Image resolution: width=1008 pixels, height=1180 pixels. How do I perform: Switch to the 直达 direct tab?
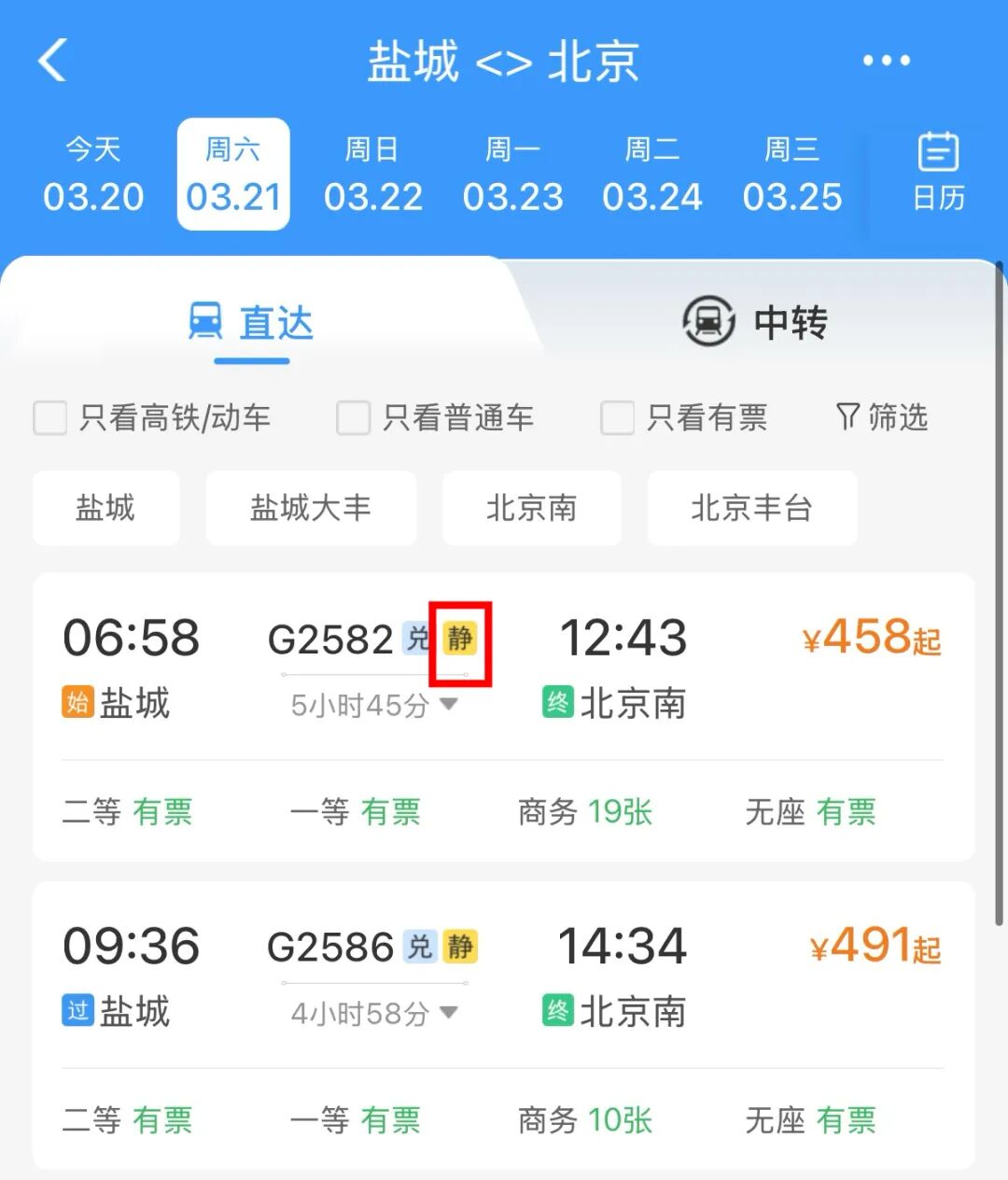pyautogui.click(x=251, y=323)
